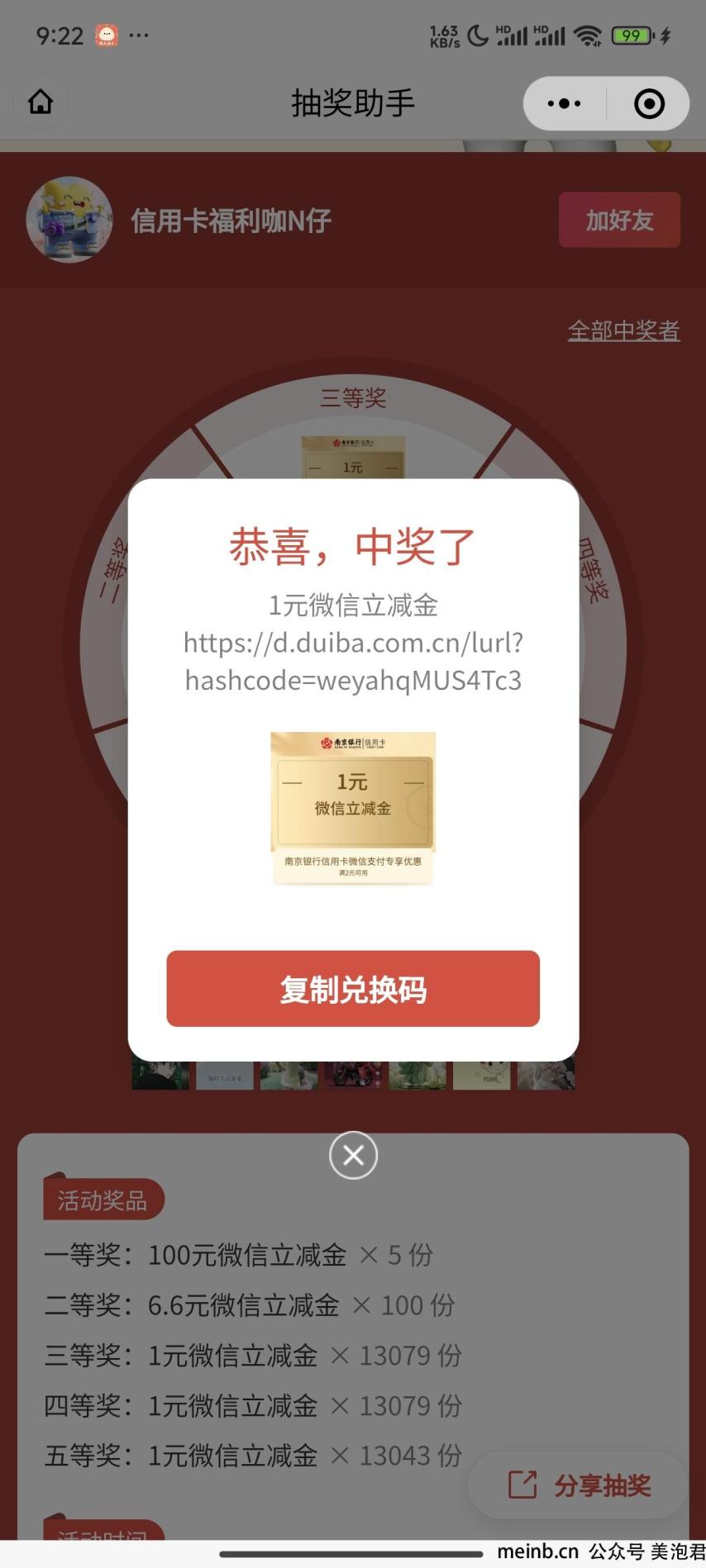This screenshot has width=706, height=1568.
Task: Open the mini program more-options menu
Action: [x=565, y=103]
